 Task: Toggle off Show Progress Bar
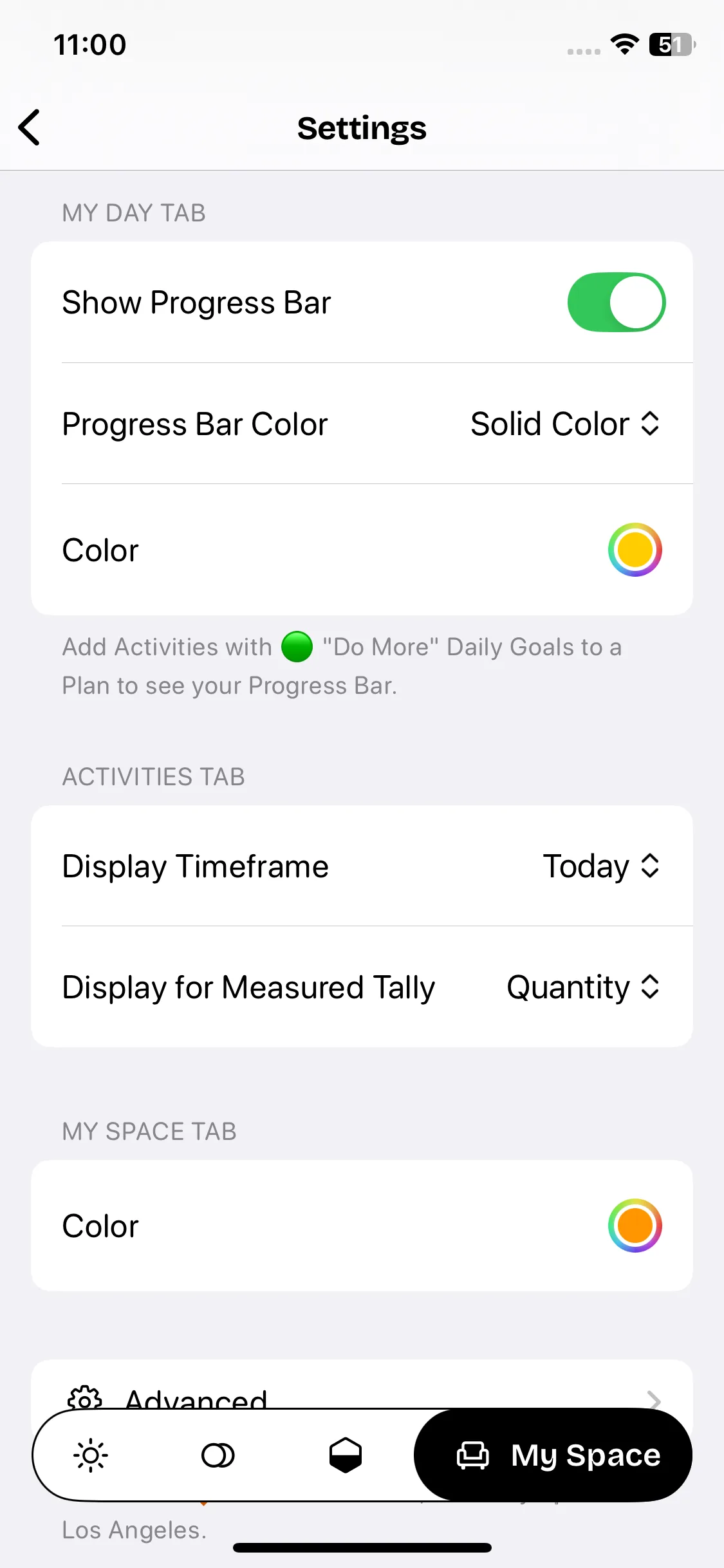pyautogui.click(x=616, y=303)
